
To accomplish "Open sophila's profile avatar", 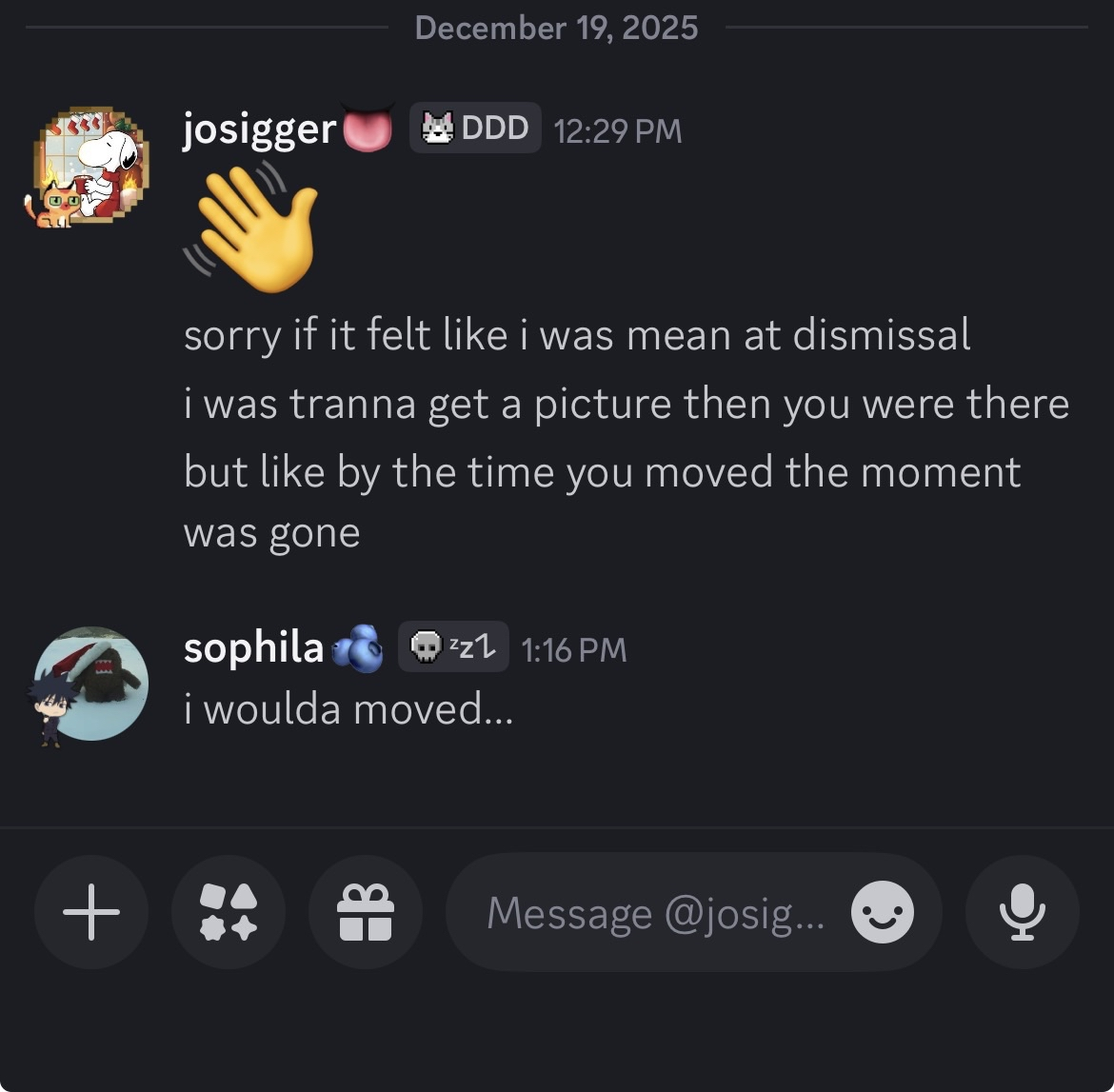I will click(90, 684).
